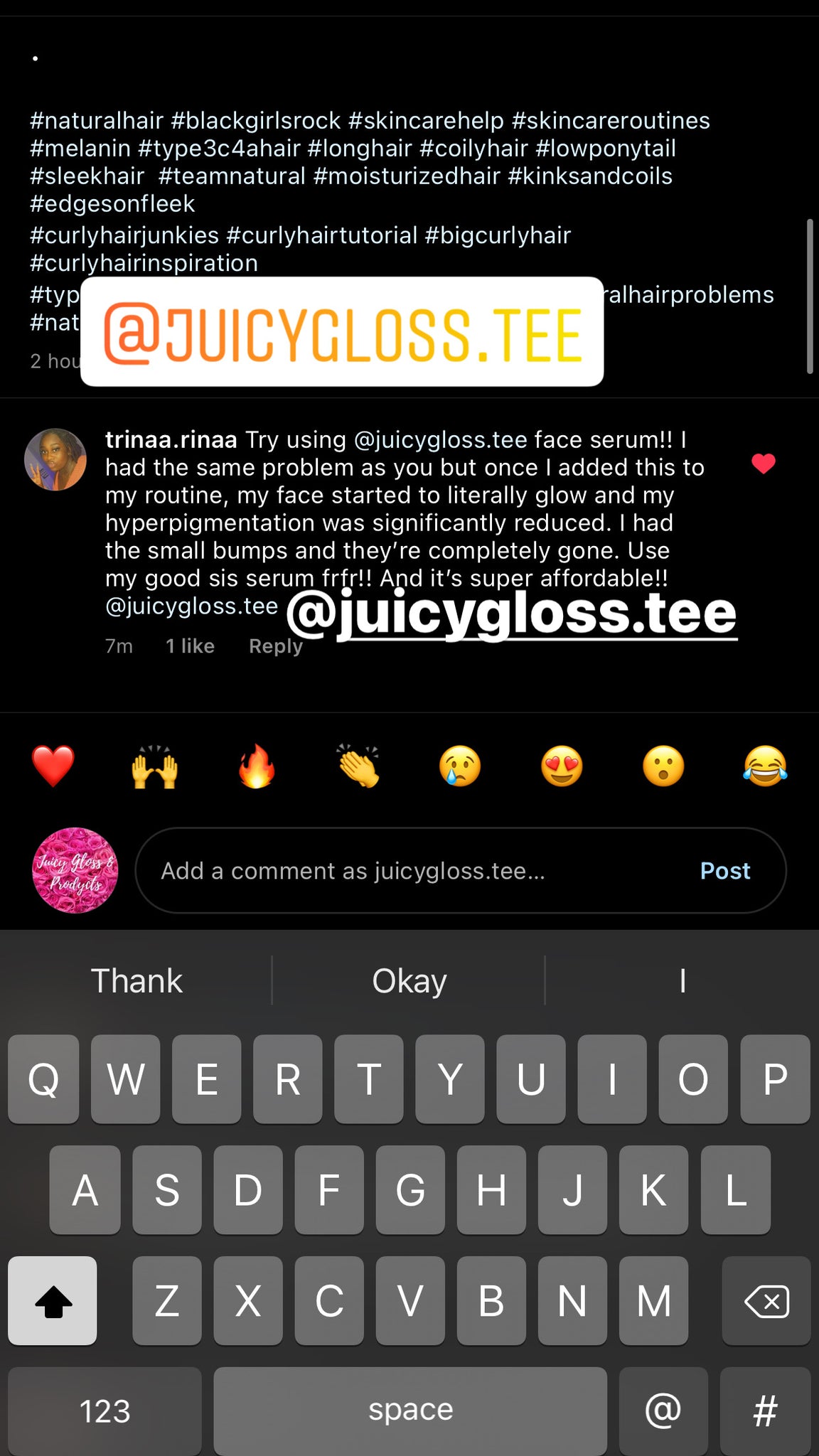Insert the surprised face quick emoji
Screen dimensions: 819x1456
(x=663, y=766)
